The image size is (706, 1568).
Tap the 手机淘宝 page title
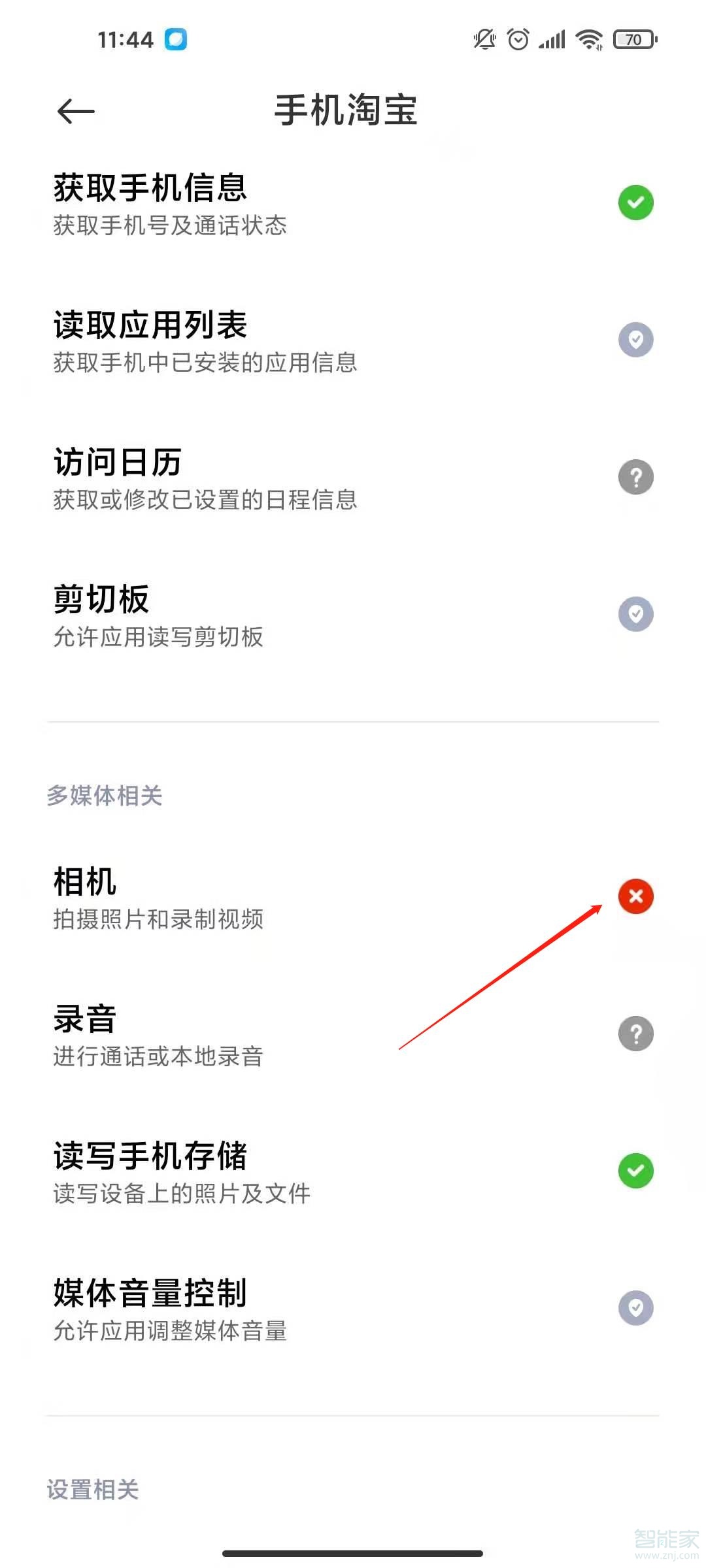346,111
